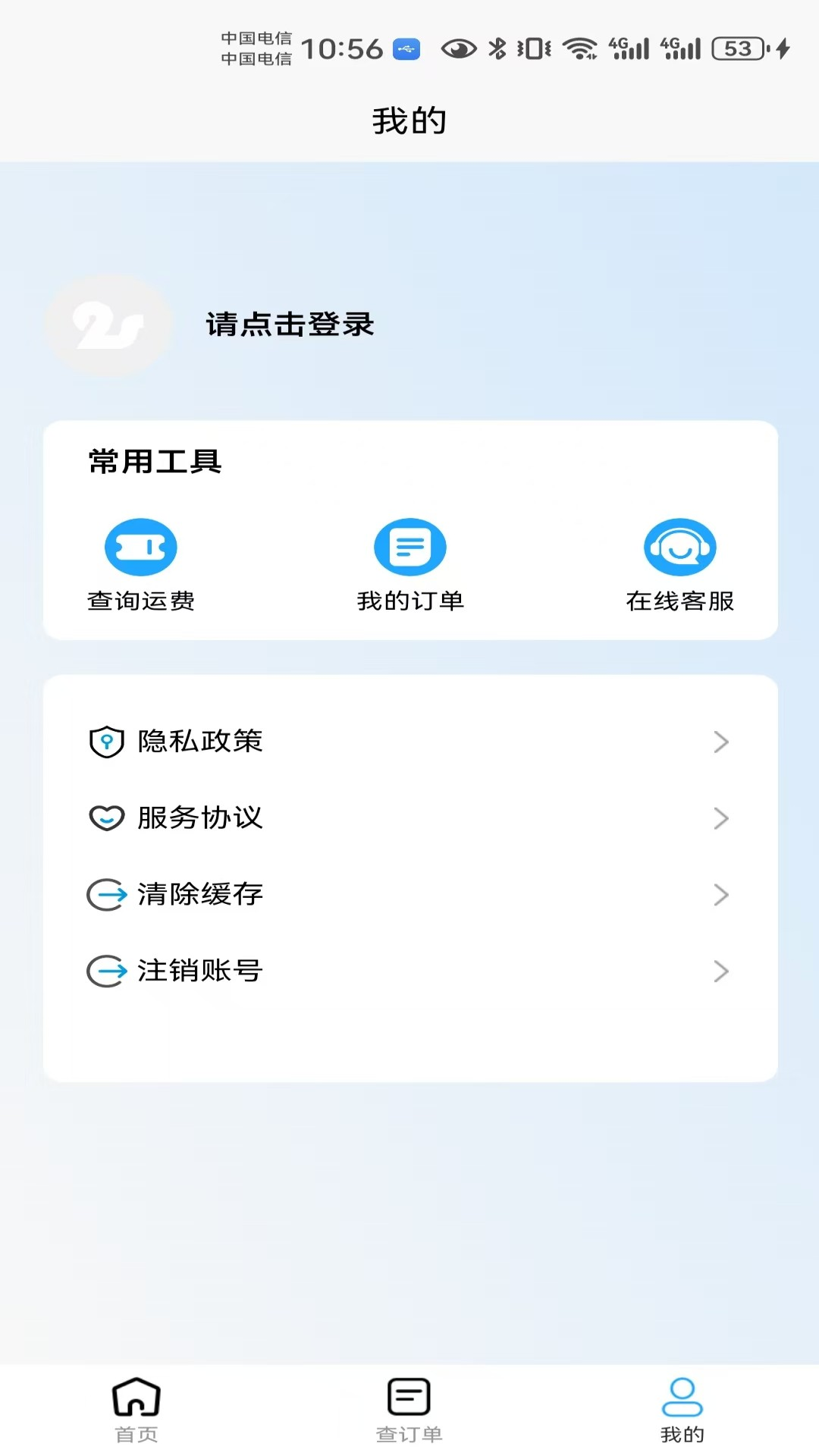Click the 隐私政策 shield icon
819x1456 pixels.
[x=107, y=742]
